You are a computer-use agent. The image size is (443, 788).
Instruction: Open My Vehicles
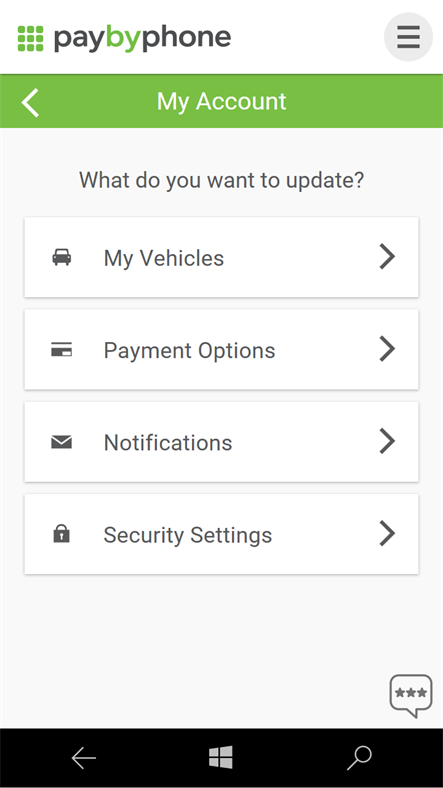click(x=222, y=257)
